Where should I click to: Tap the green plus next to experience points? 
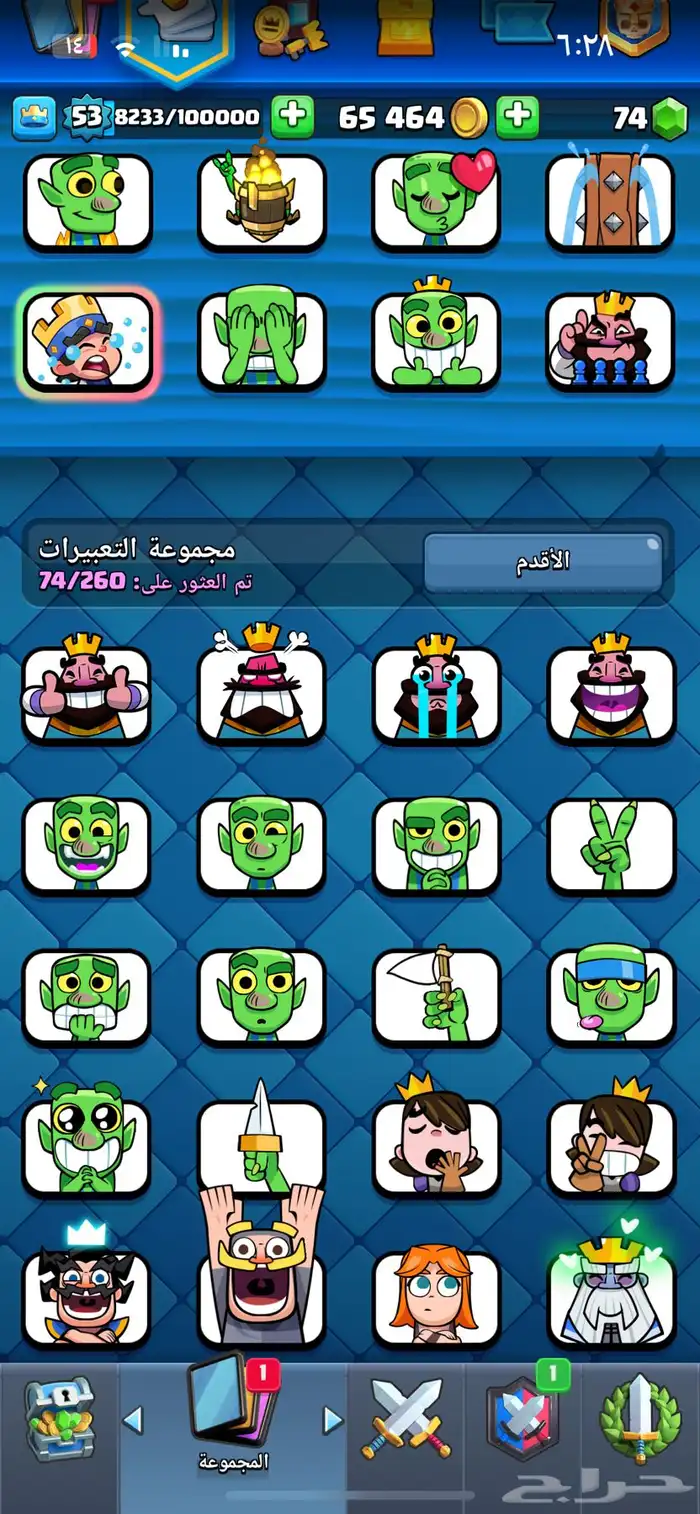click(292, 117)
